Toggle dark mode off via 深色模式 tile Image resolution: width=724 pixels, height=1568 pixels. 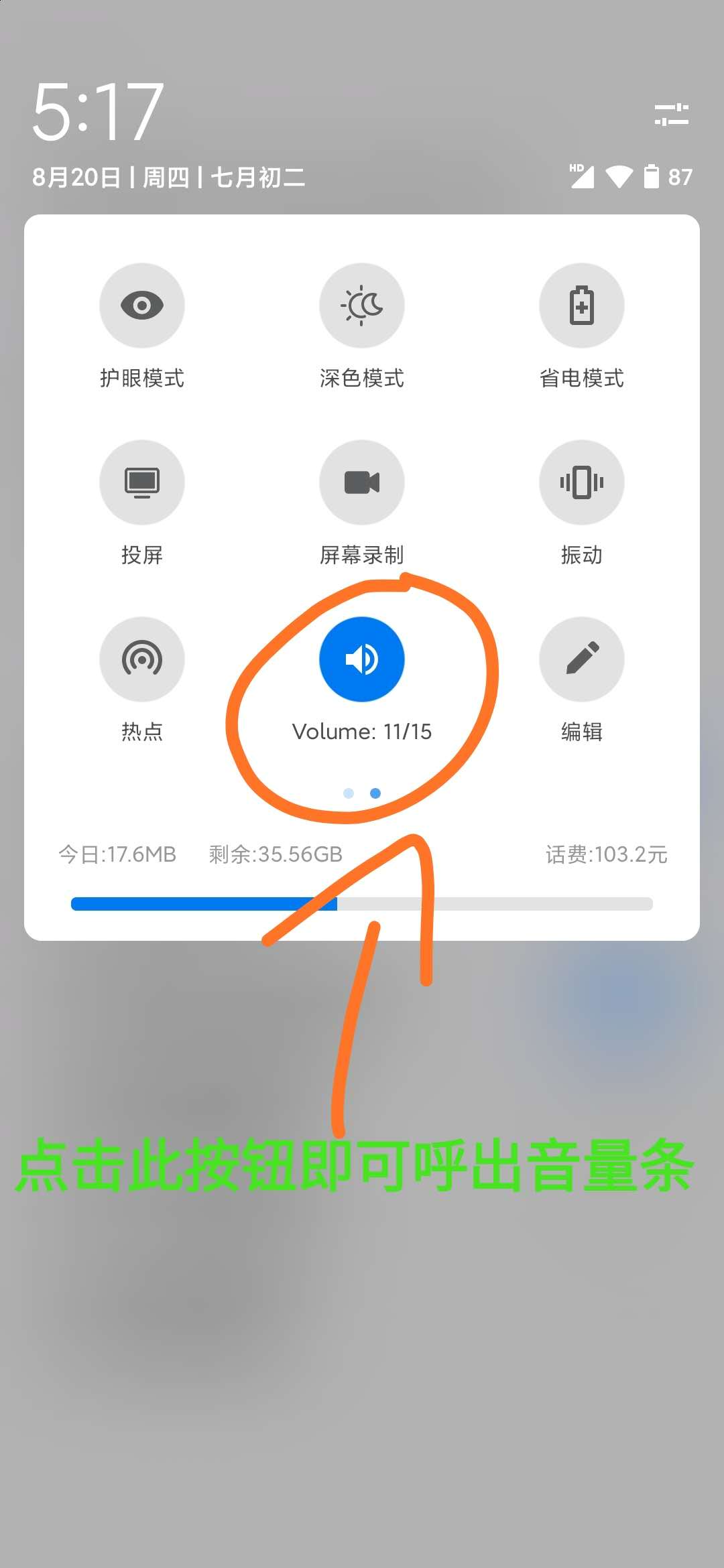point(361,305)
